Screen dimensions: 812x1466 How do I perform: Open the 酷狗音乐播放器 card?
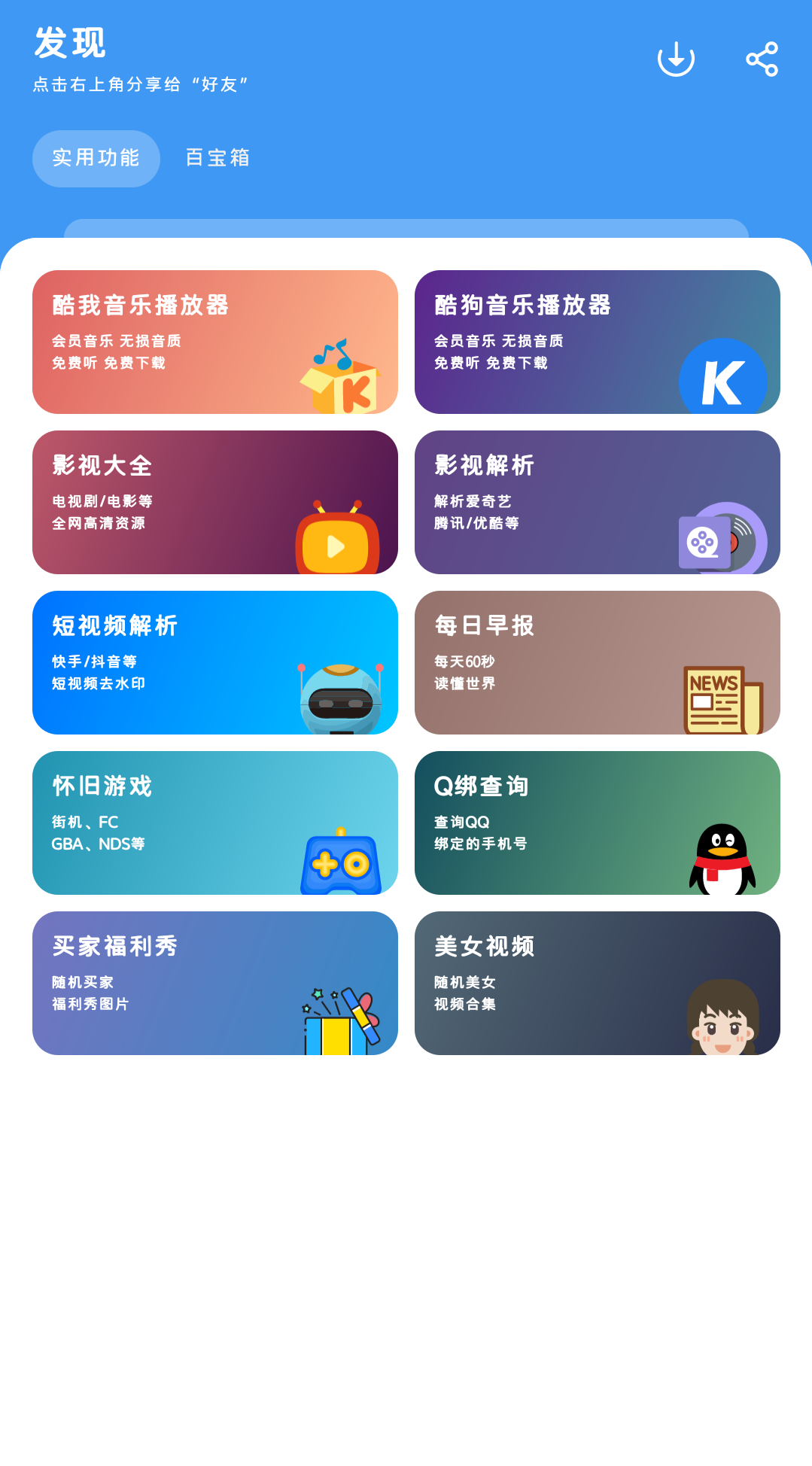point(597,342)
